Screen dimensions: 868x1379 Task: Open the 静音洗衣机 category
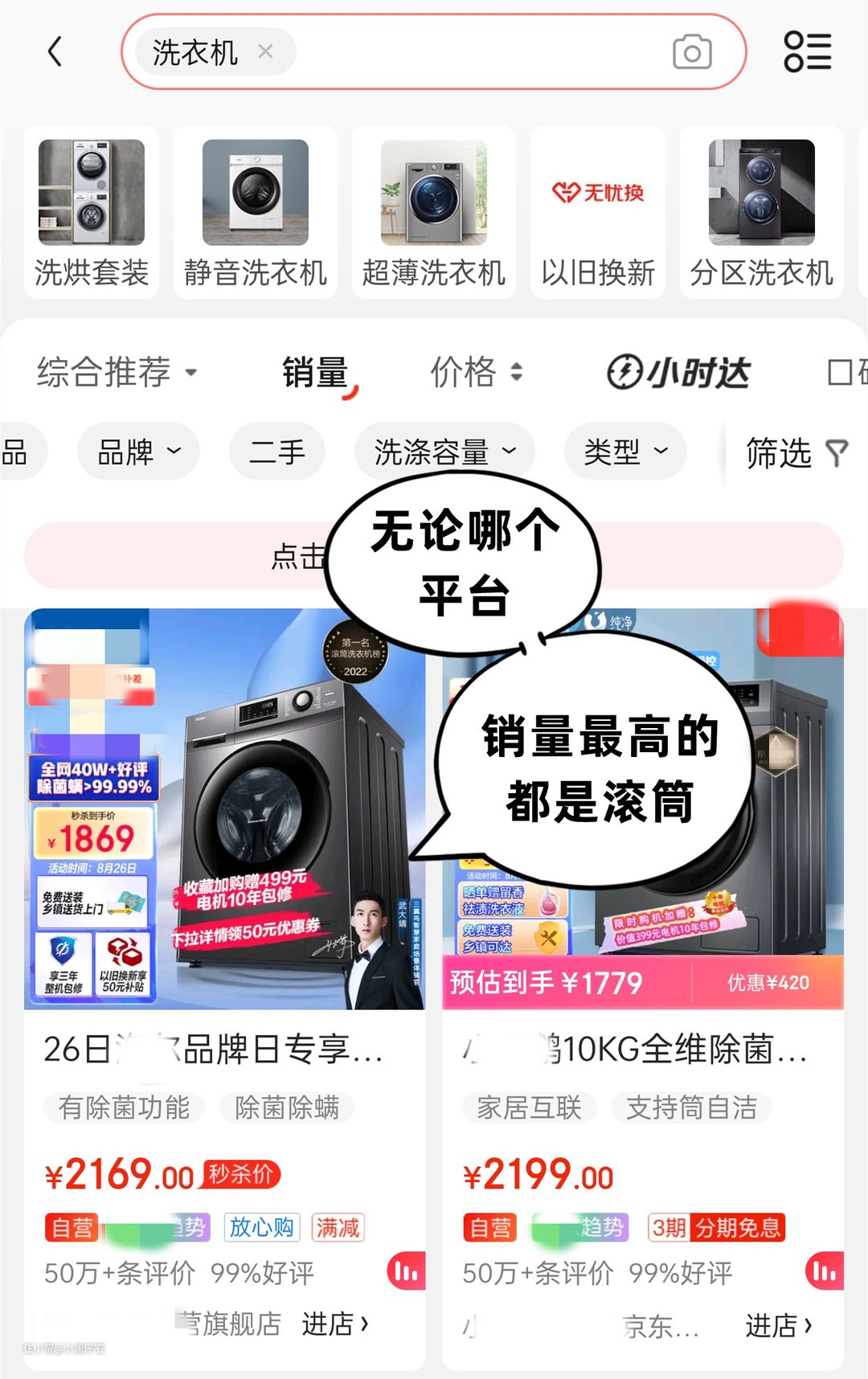(256, 212)
